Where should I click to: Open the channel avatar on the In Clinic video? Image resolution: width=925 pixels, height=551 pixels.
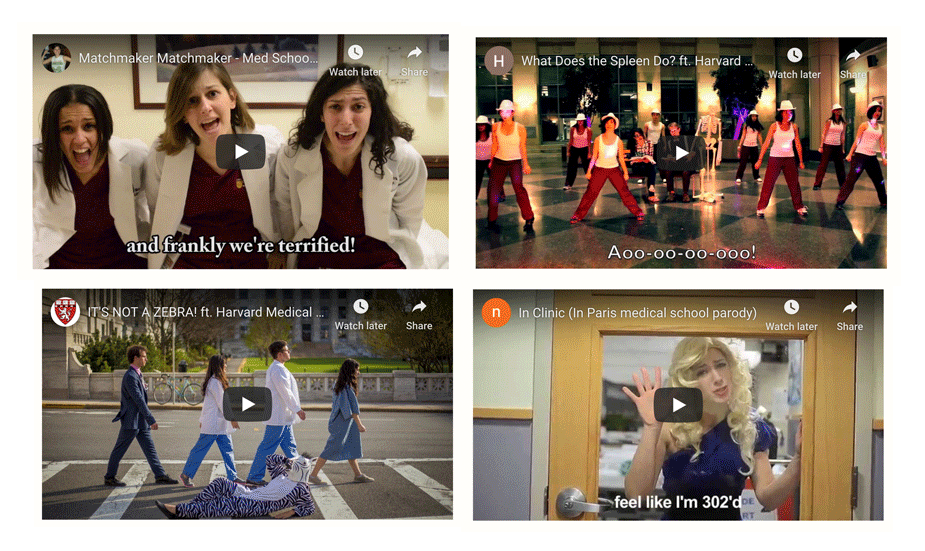click(x=496, y=313)
